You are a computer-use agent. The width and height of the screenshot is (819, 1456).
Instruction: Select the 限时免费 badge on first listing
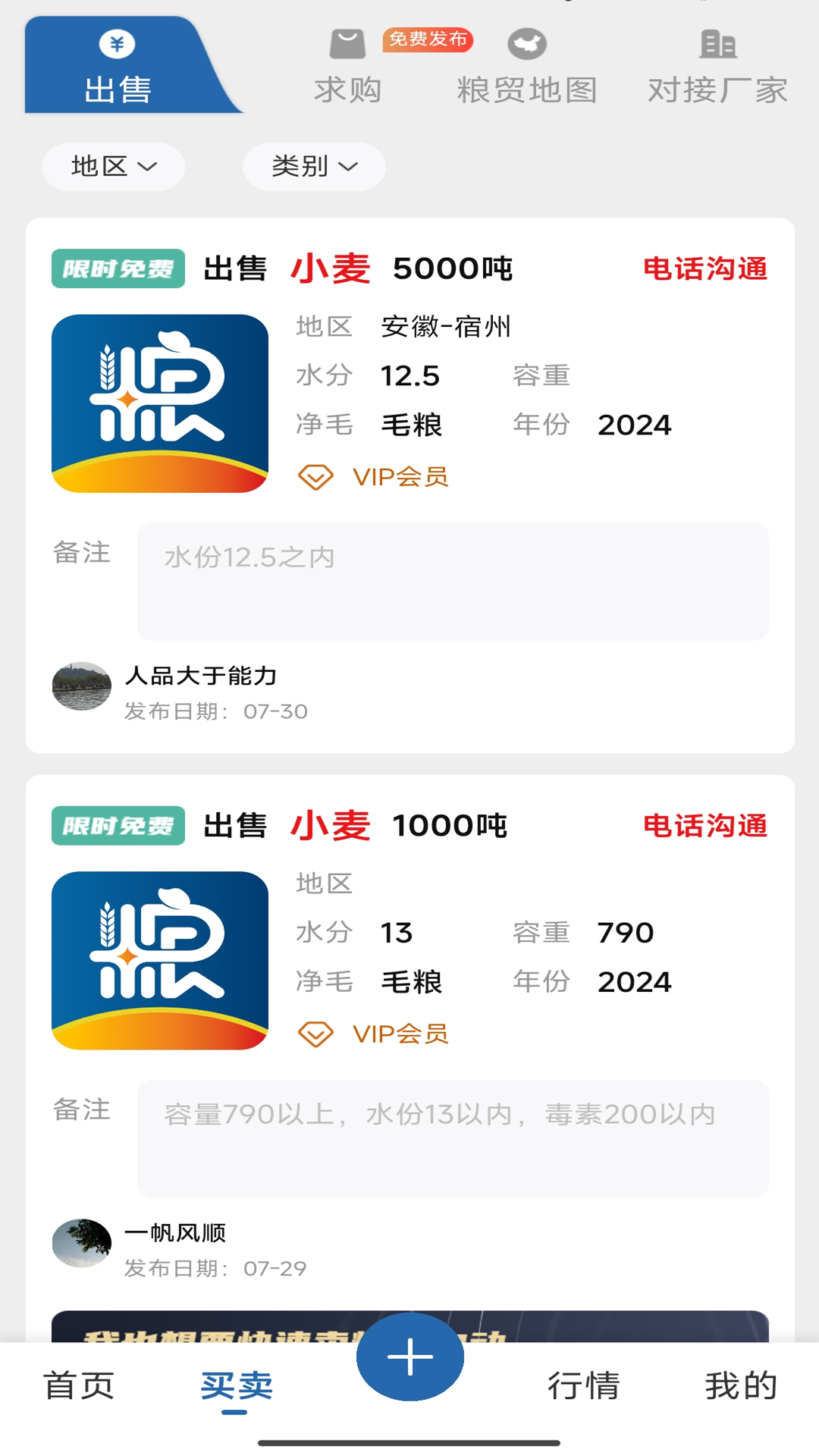pos(118,268)
